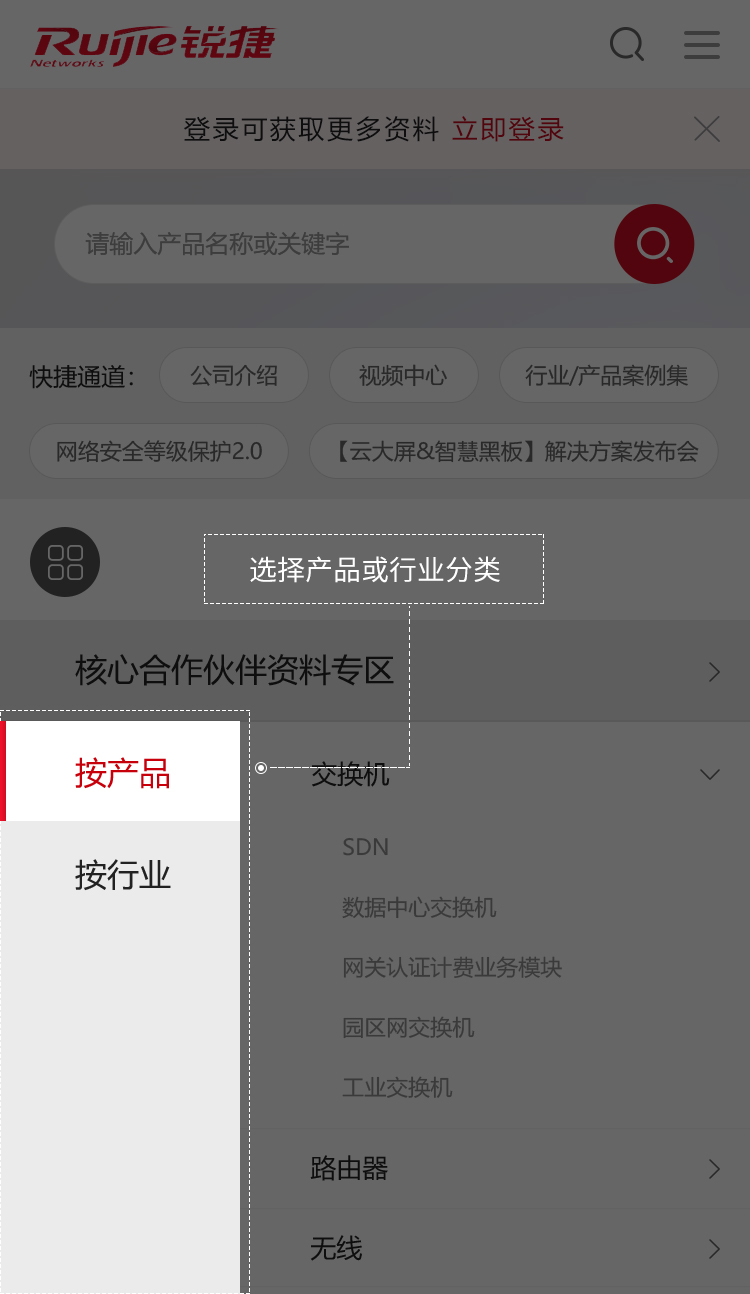
Task: Tap the red search button in the search bar
Action: (654, 244)
